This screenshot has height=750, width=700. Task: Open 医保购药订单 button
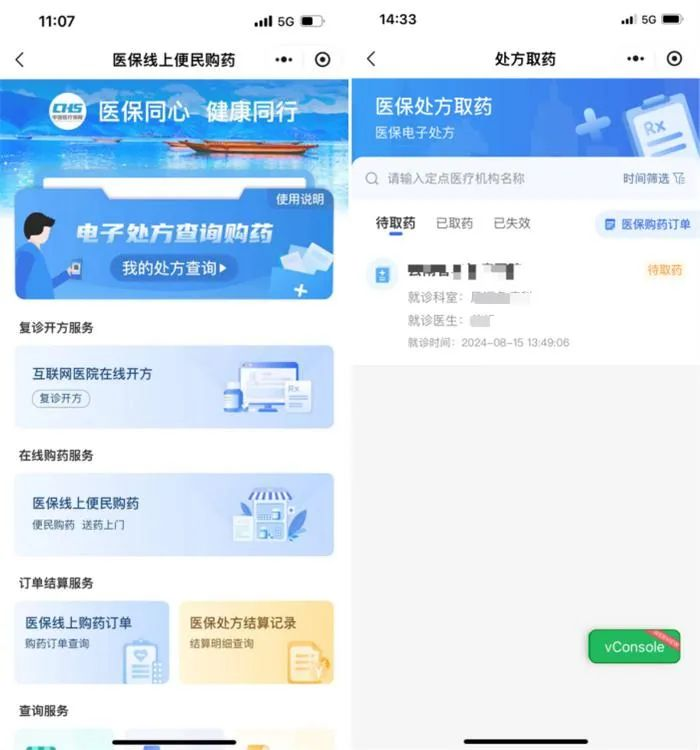[x=648, y=225]
